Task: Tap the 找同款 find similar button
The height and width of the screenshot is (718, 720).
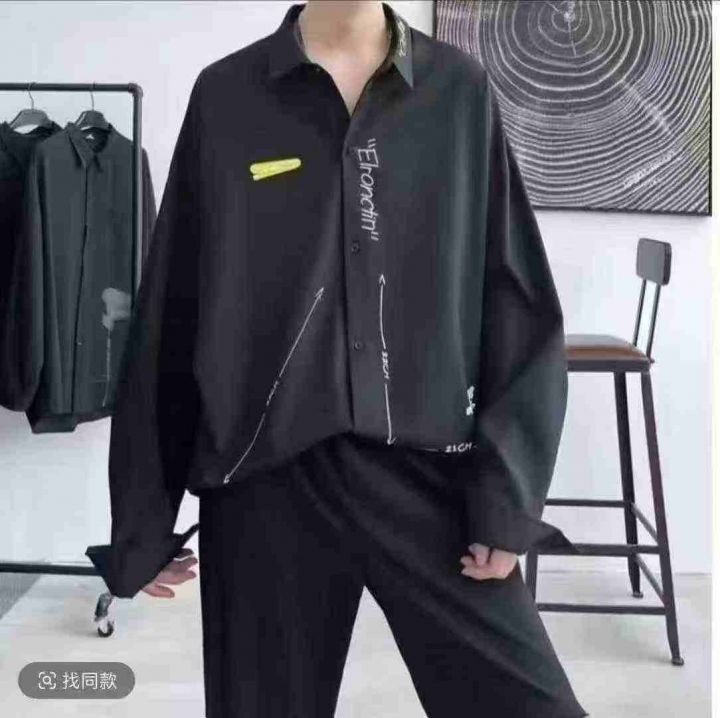Action: [x=77, y=681]
